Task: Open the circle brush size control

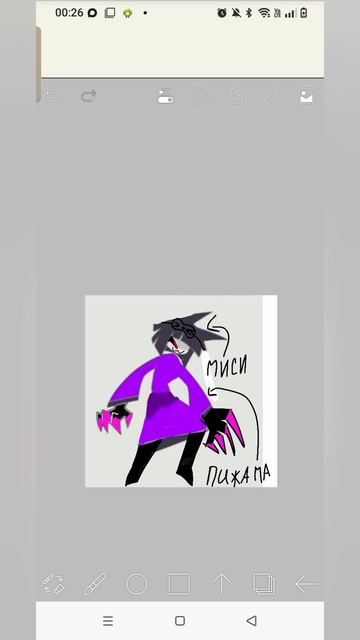Action: [137, 584]
